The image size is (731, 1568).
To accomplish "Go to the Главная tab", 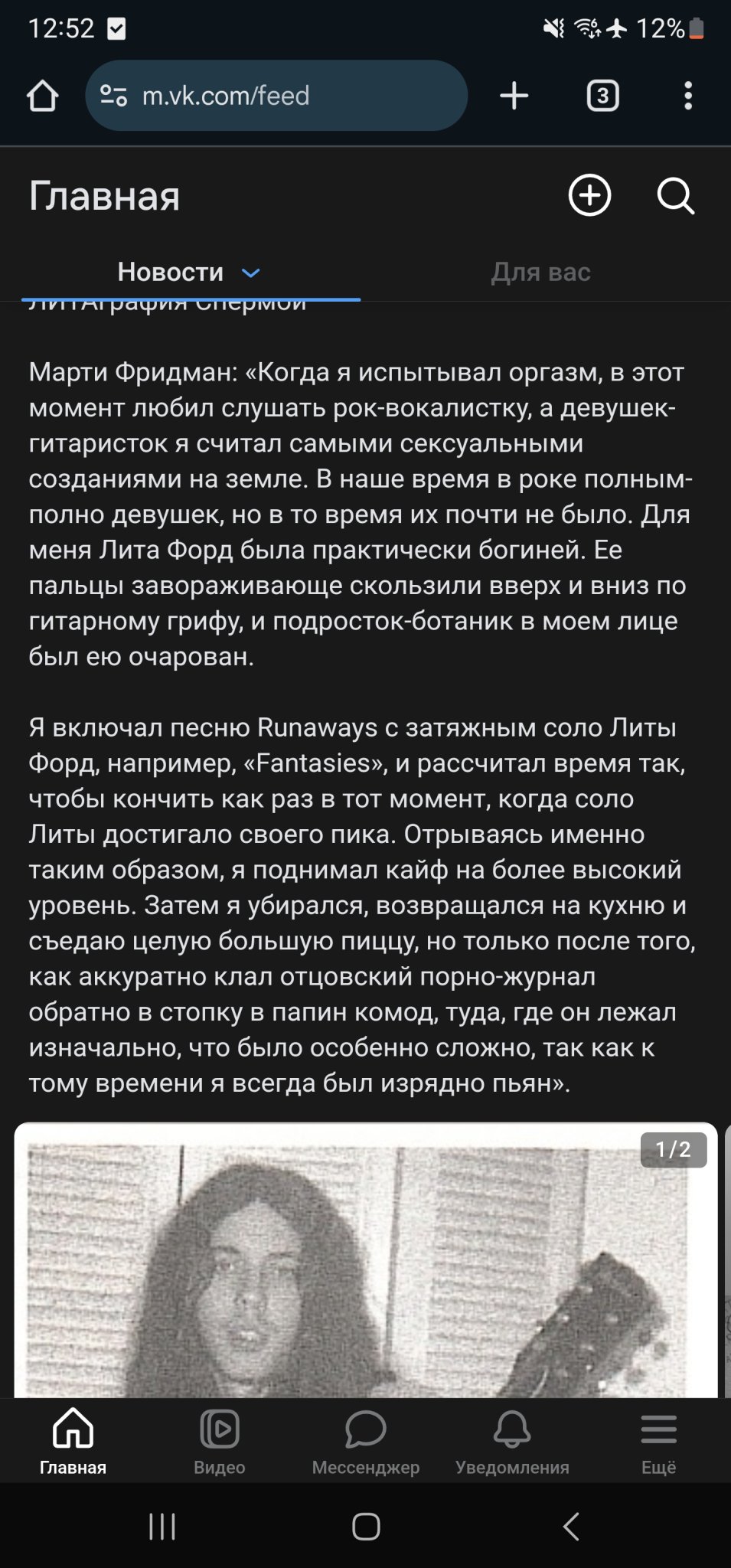I will coord(73,1441).
